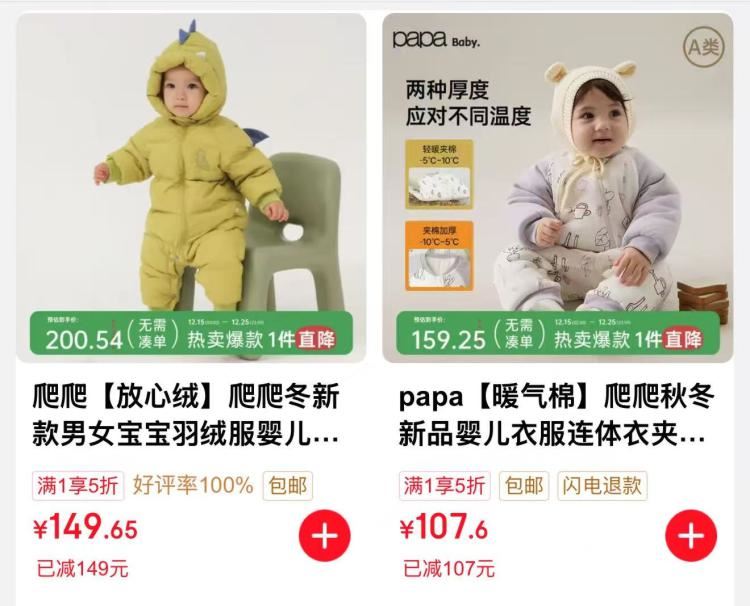750x606 pixels.
Task: Add the ¥107.6 papa jumpsuit to cart
Action: pos(691,535)
